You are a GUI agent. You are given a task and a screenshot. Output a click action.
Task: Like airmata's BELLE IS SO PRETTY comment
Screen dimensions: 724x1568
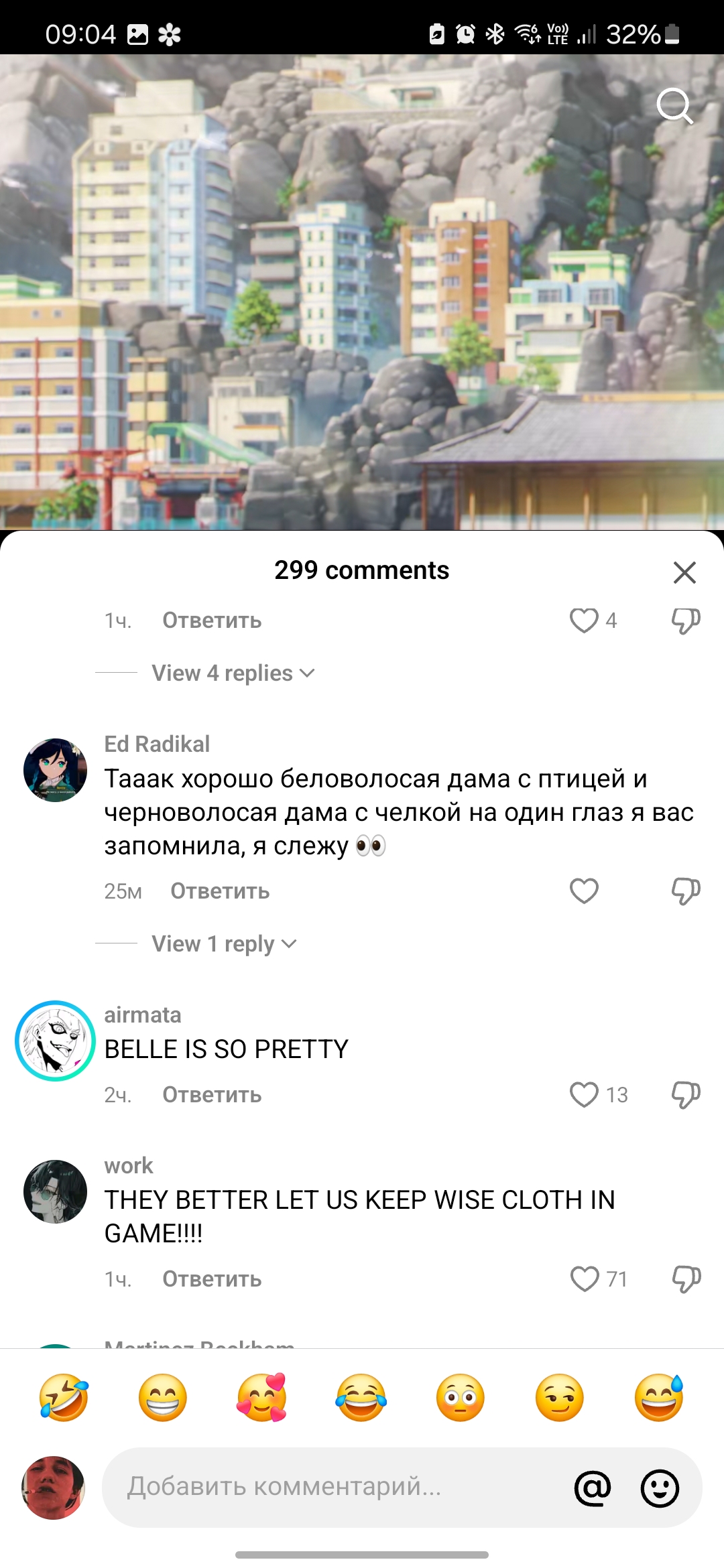tap(584, 1095)
